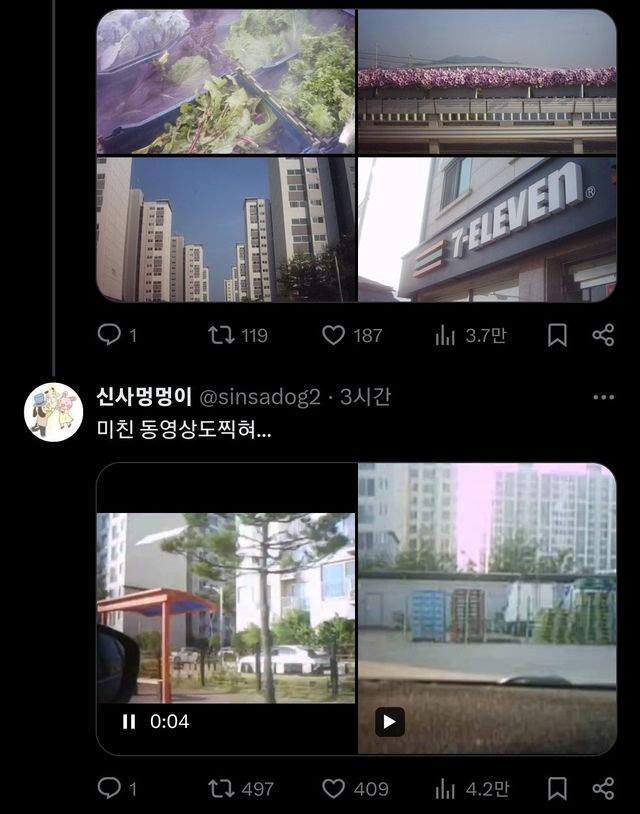Open the 7-Eleven storefront photo
This screenshot has width=640, height=814.
pyautogui.click(x=487, y=229)
